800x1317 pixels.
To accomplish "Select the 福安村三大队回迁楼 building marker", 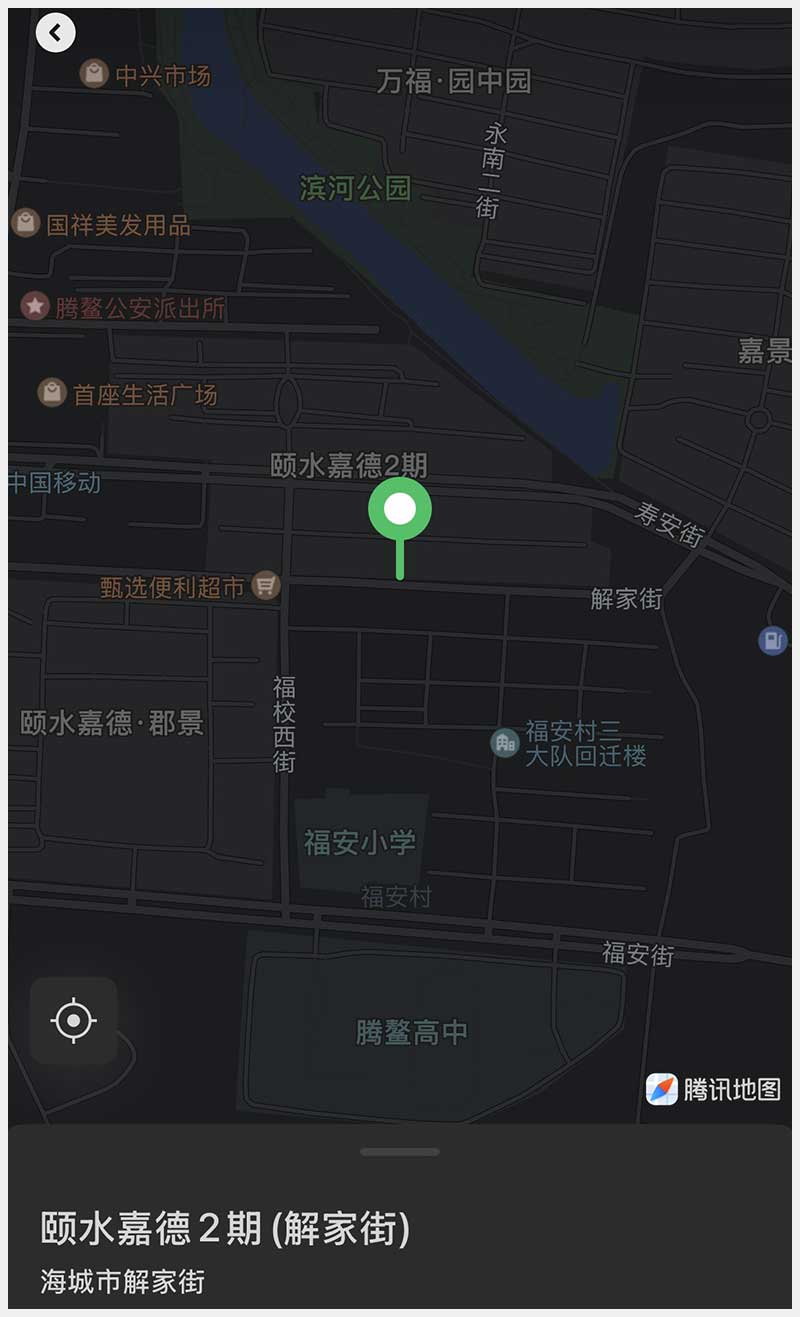I will pyautogui.click(x=504, y=742).
